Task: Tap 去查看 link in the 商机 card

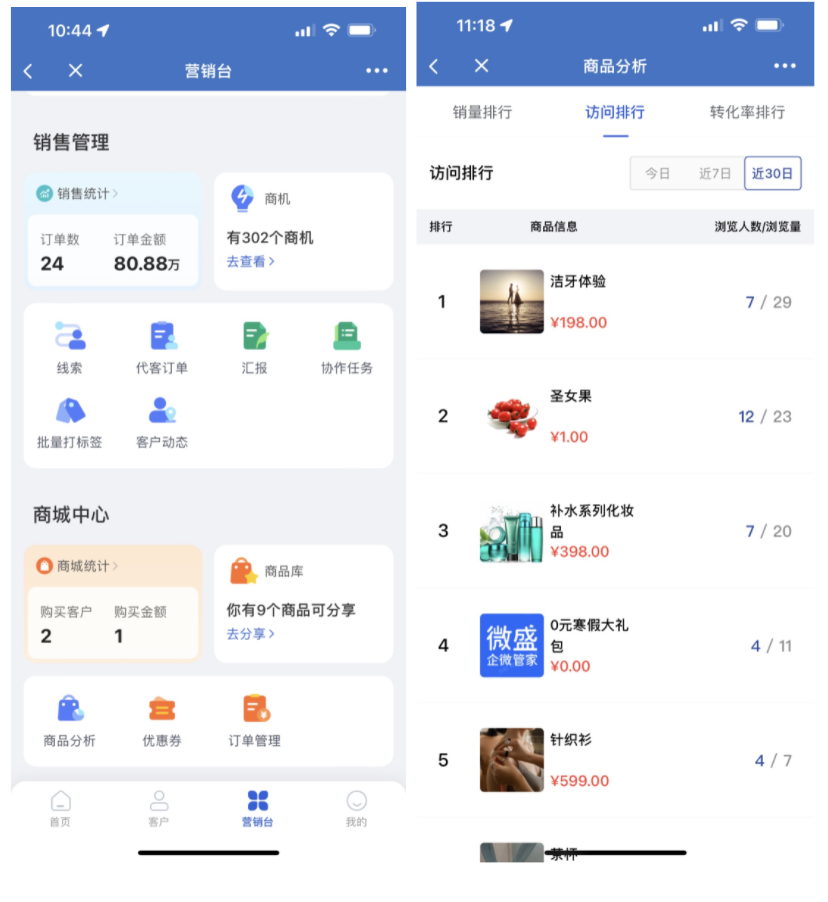Action: 249,261
